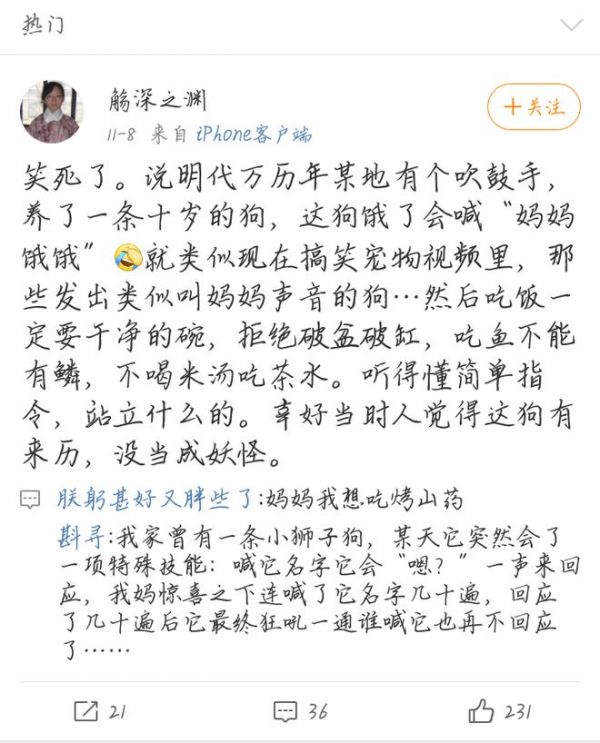Image resolution: width=600 pixels, height=743 pixels.
Task: Repost this post with 21 reposts
Action: click(x=99, y=711)
